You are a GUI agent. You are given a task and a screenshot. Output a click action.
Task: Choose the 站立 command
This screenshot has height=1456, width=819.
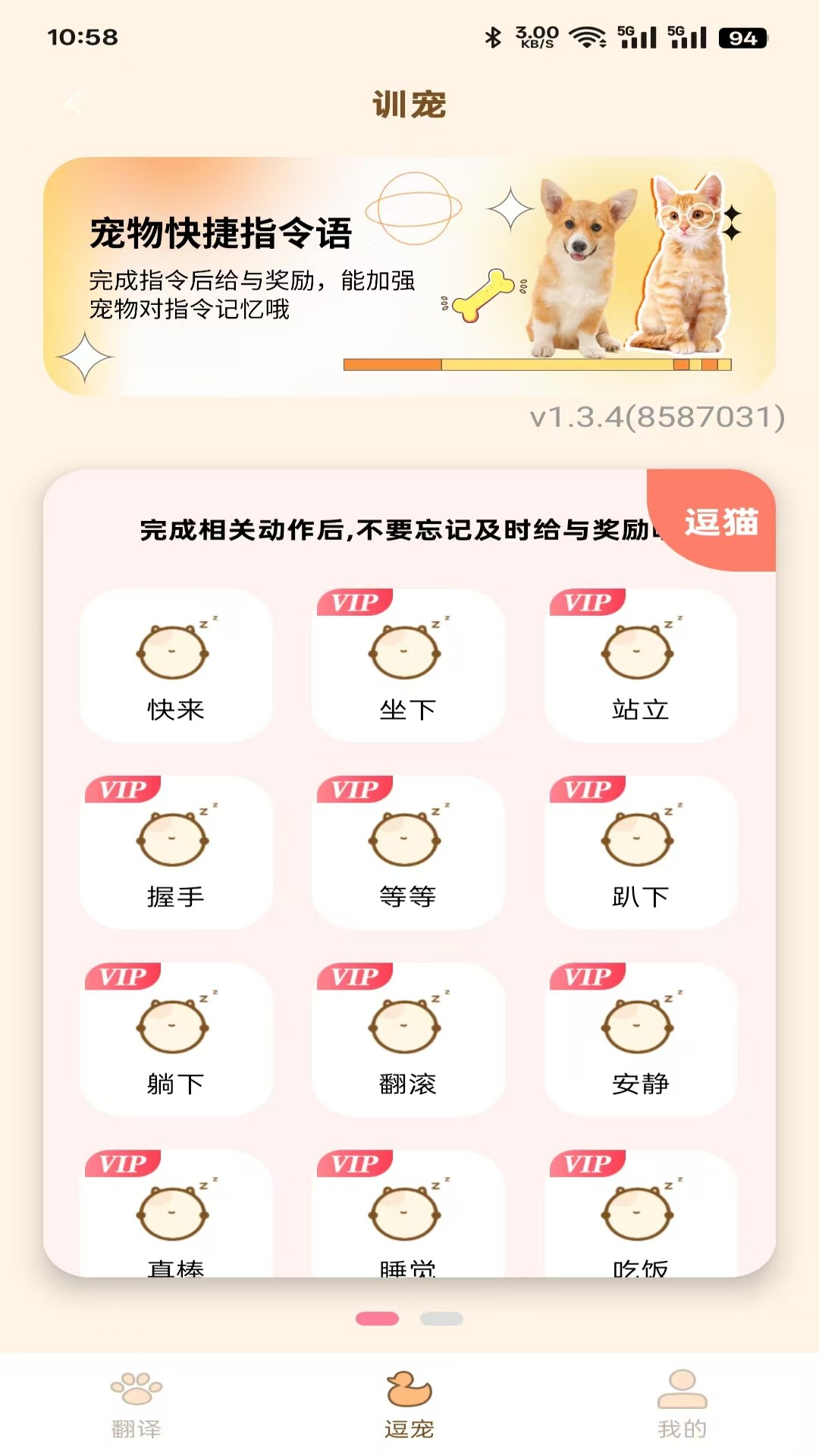pos(641,666)
